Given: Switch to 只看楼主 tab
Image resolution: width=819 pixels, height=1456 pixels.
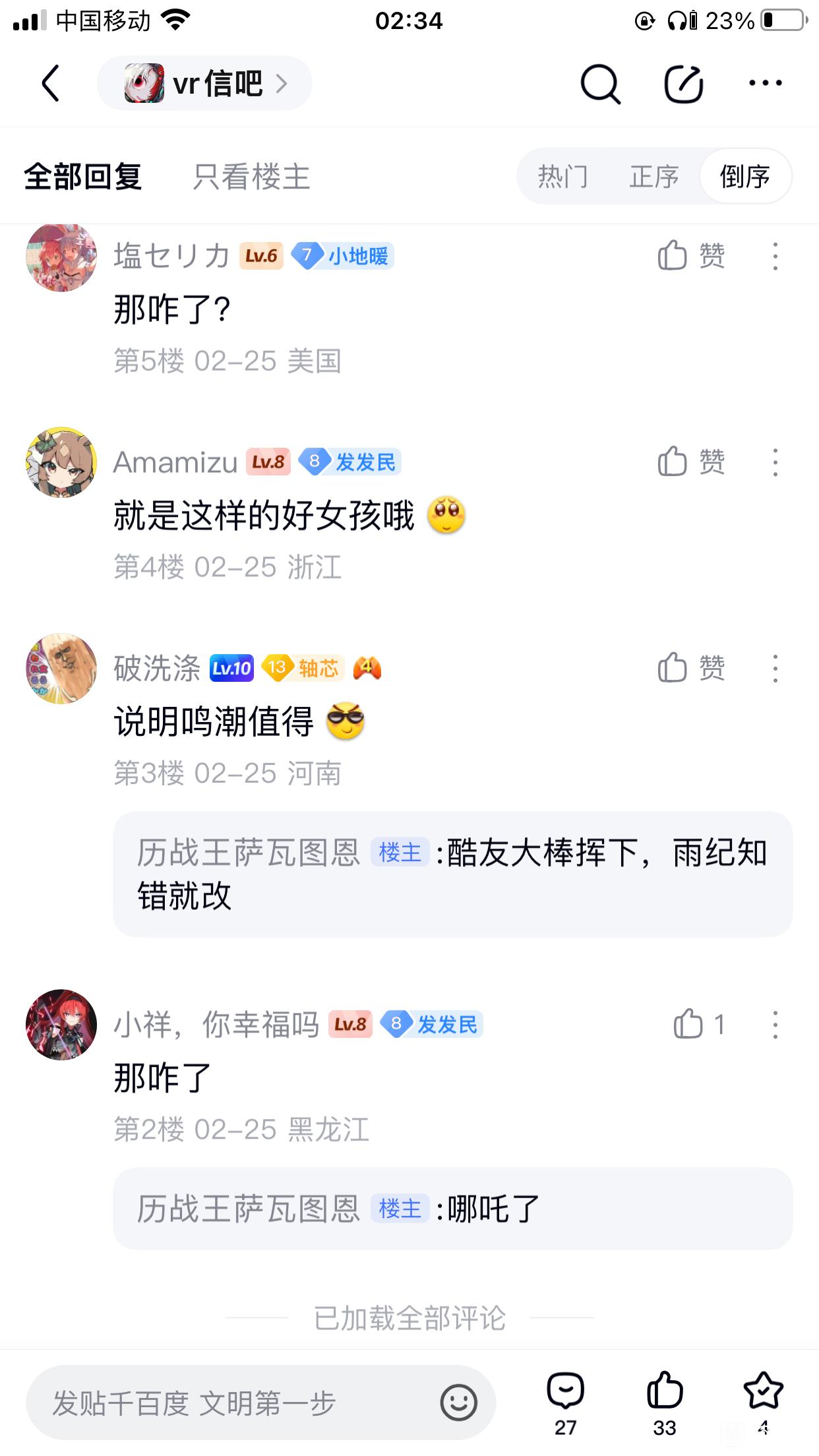Looking at the screenshot, I should coord(251,177).
